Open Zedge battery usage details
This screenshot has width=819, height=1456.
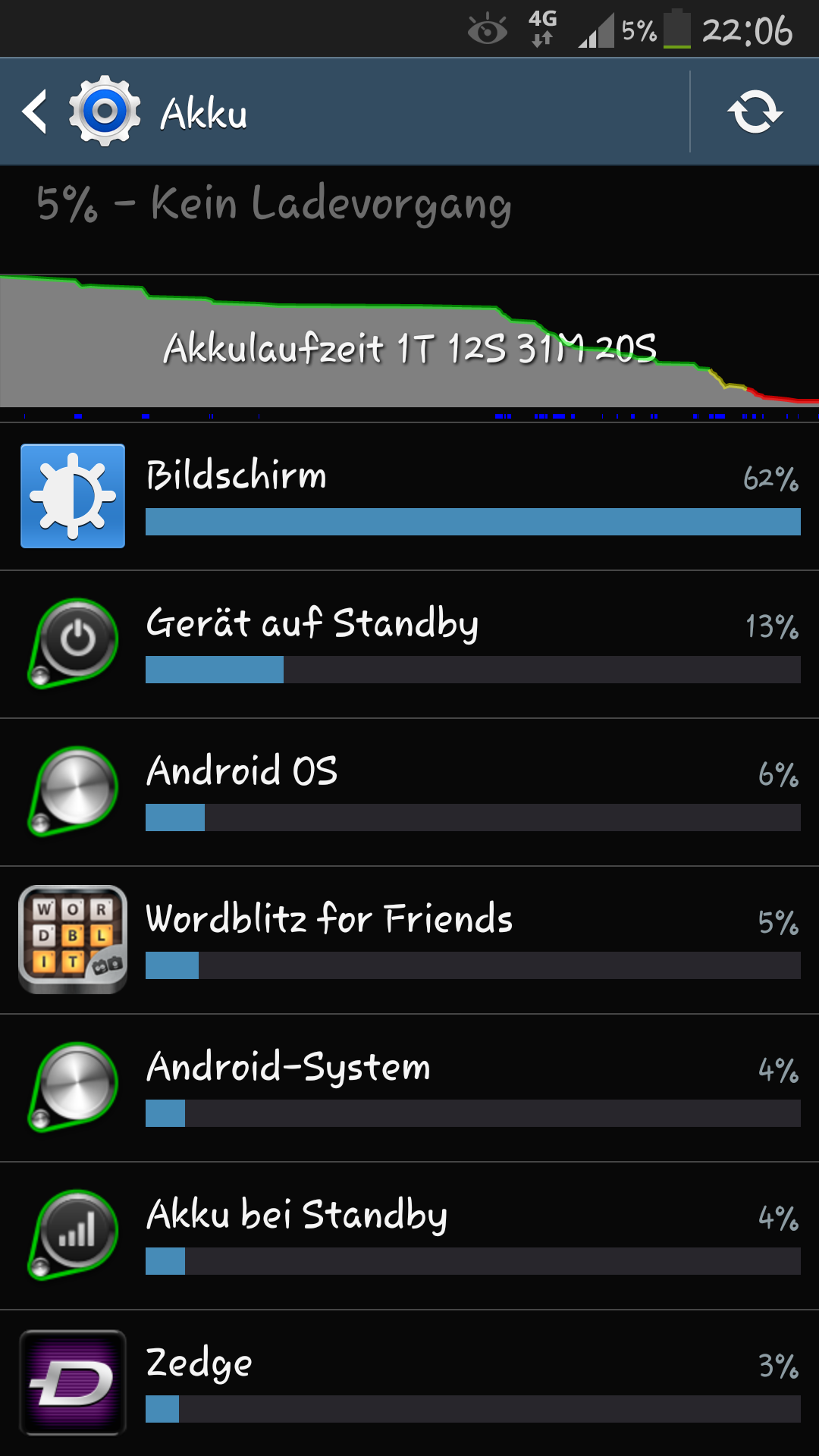pos(409,1383)
